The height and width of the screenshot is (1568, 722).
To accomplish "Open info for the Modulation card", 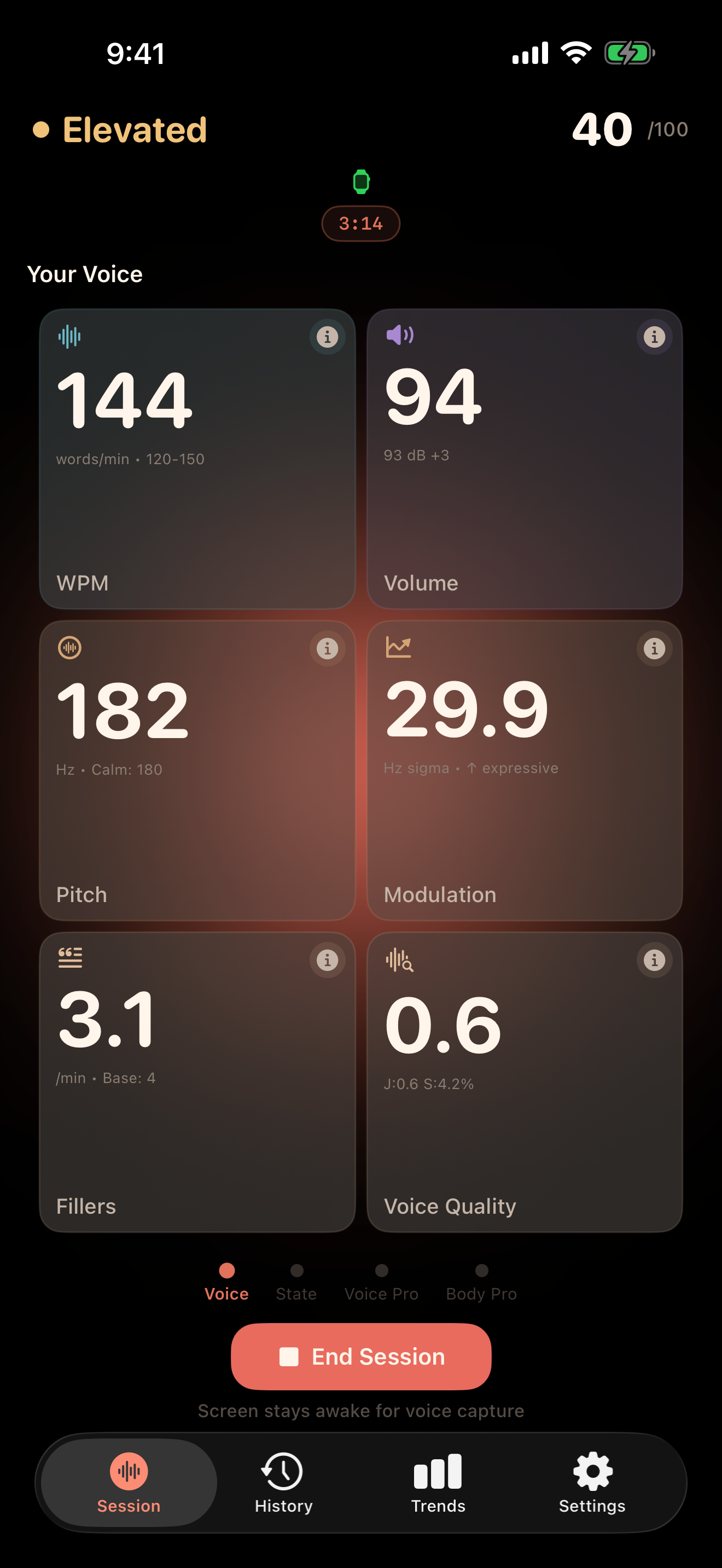I will [654, 648].
